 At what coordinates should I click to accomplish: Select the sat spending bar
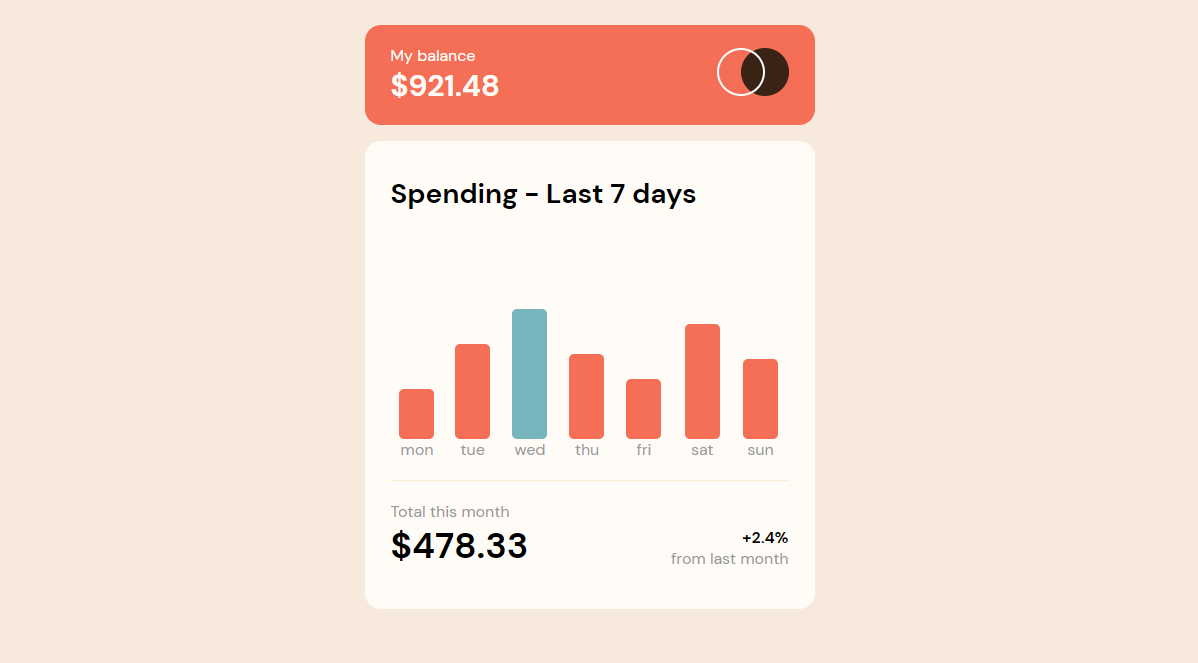pyautogui.click(x=702, y=381)
